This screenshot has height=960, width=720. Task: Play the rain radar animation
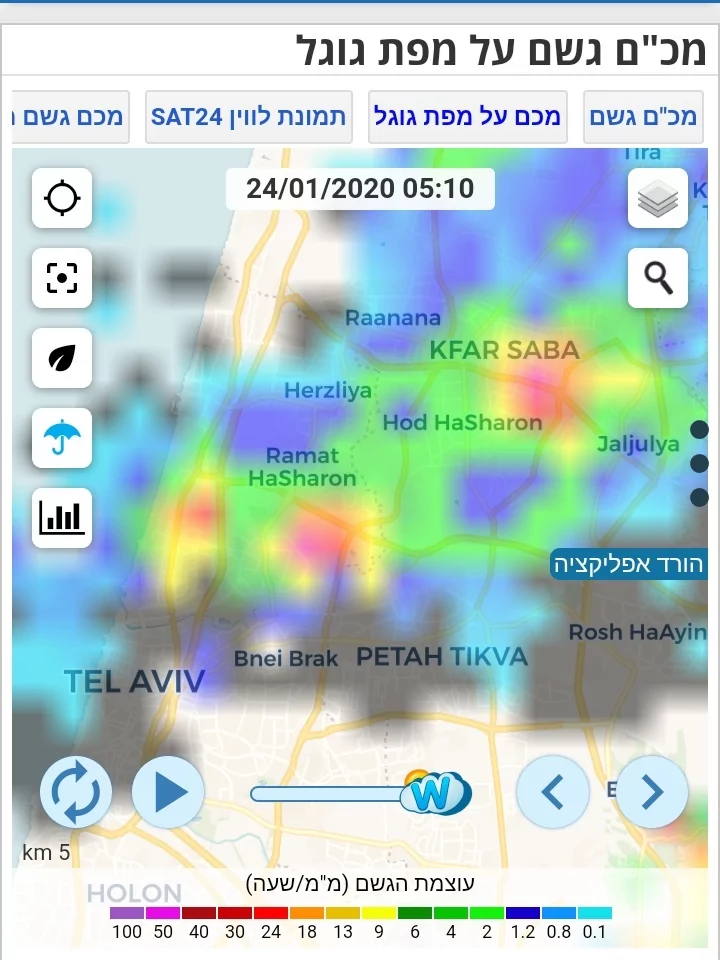pyautogui.click(x=168, y=793)
